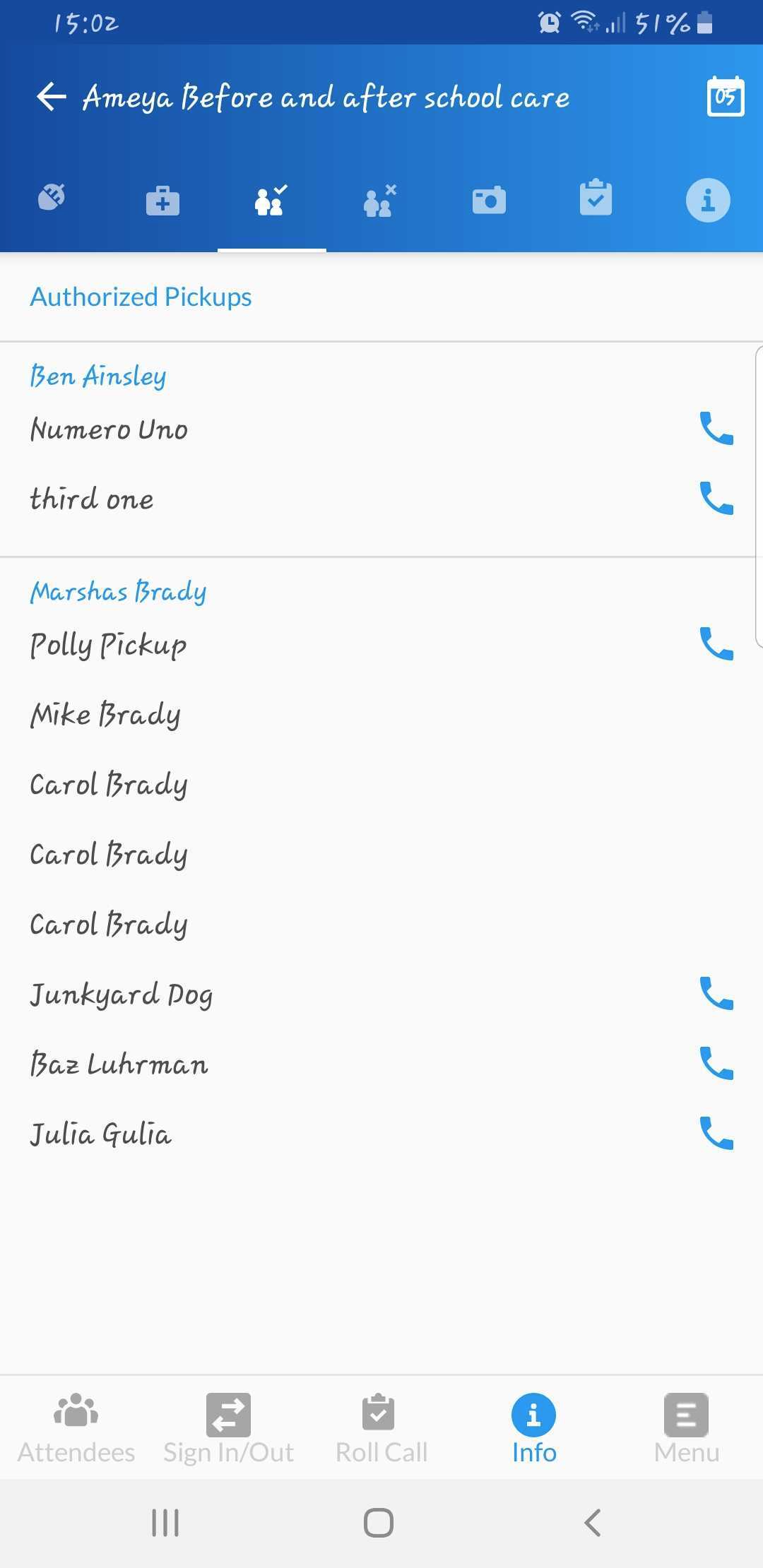763x1568 pixels.
Task: Call Julia Gulia
Action: click(x=716, y=1133)
